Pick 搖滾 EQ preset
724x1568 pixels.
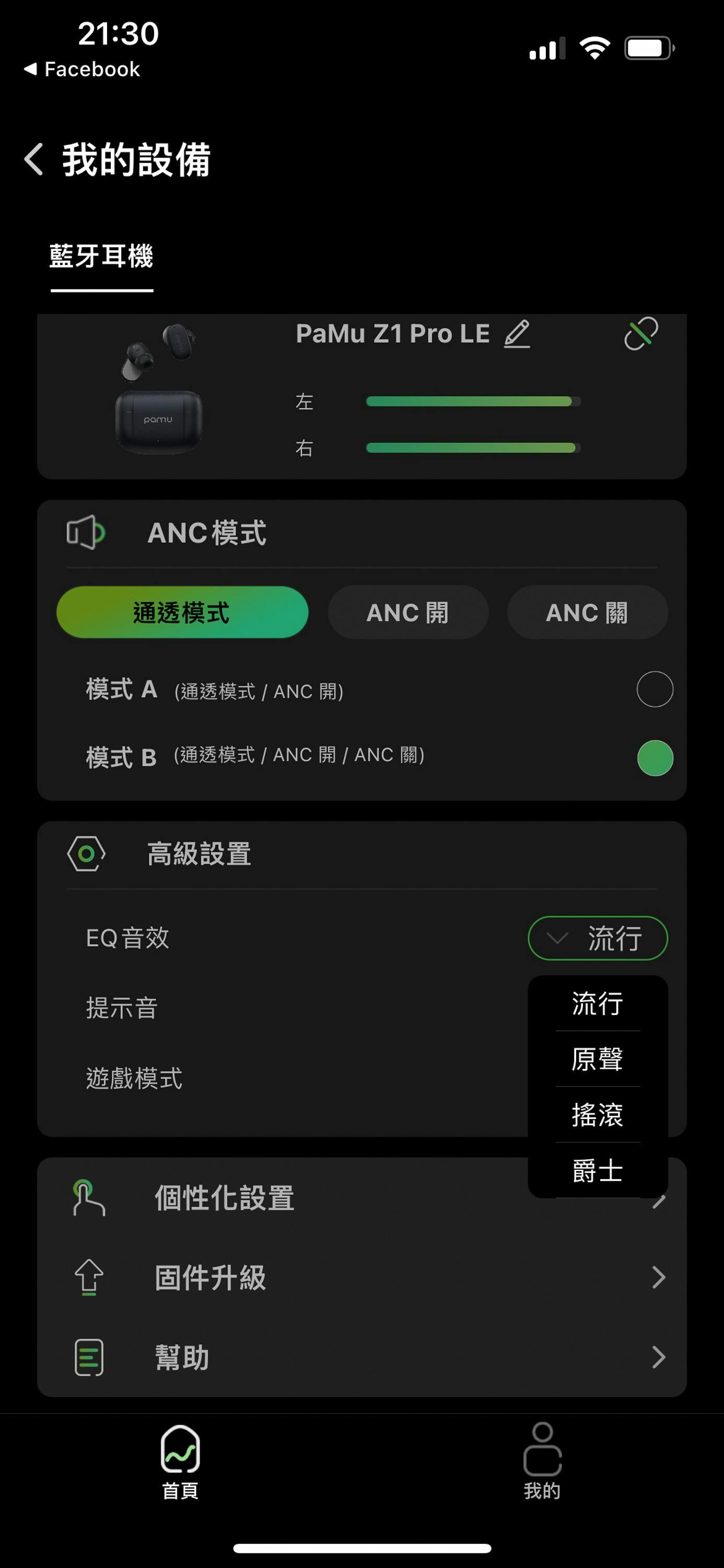pyautogui.click(x=598, y=1114)
